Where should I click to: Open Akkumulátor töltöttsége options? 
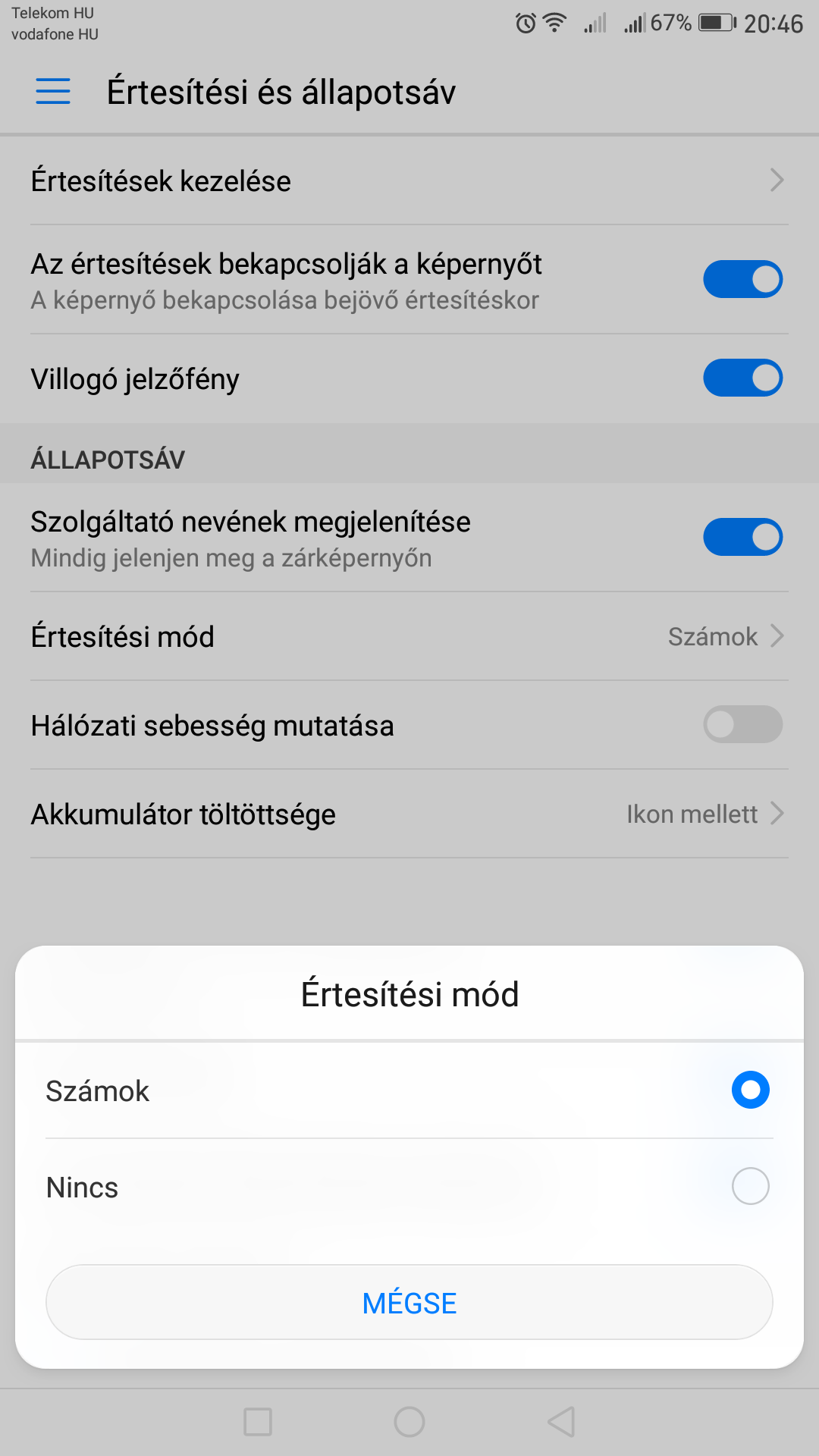tap(409, 814)
